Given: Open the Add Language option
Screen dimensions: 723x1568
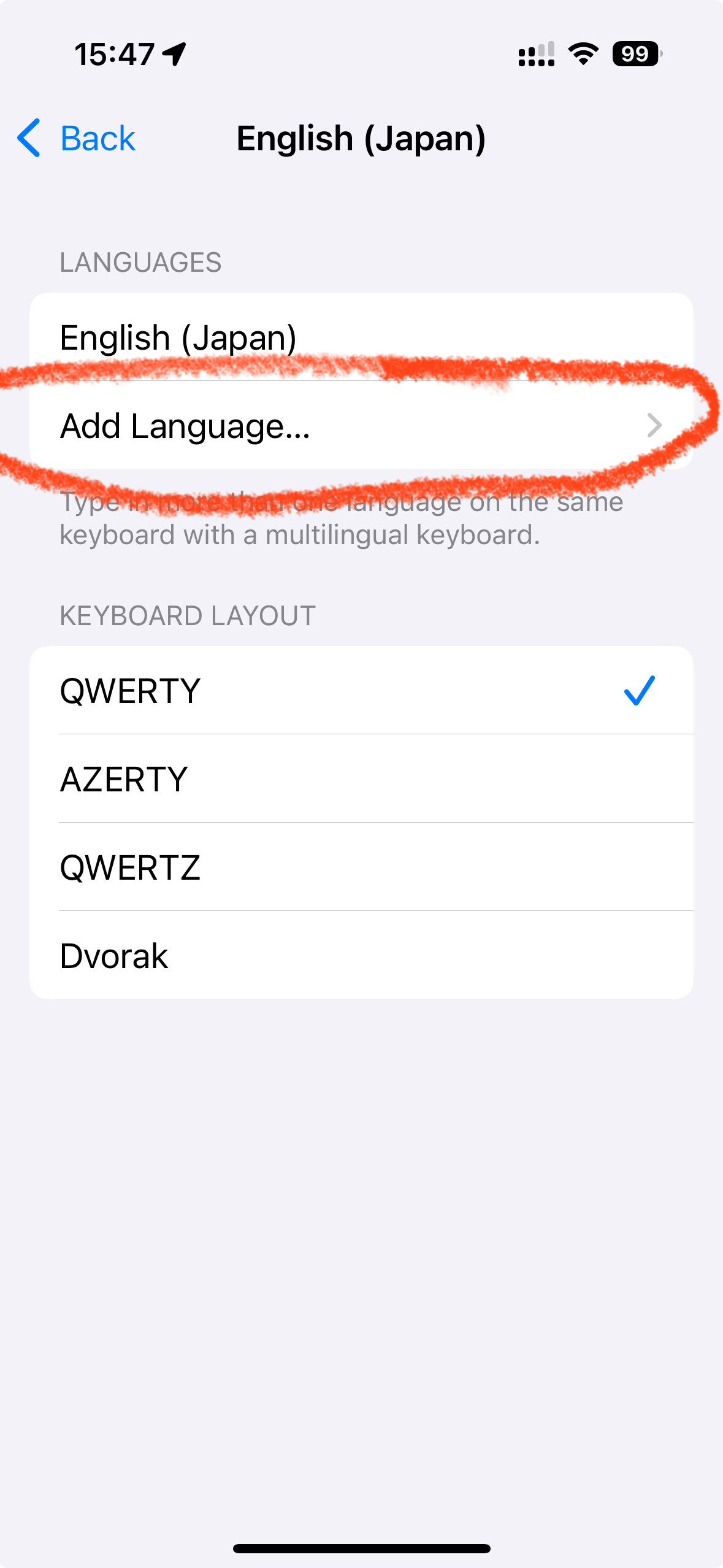Looking at the screenshot, I should 361,425.
